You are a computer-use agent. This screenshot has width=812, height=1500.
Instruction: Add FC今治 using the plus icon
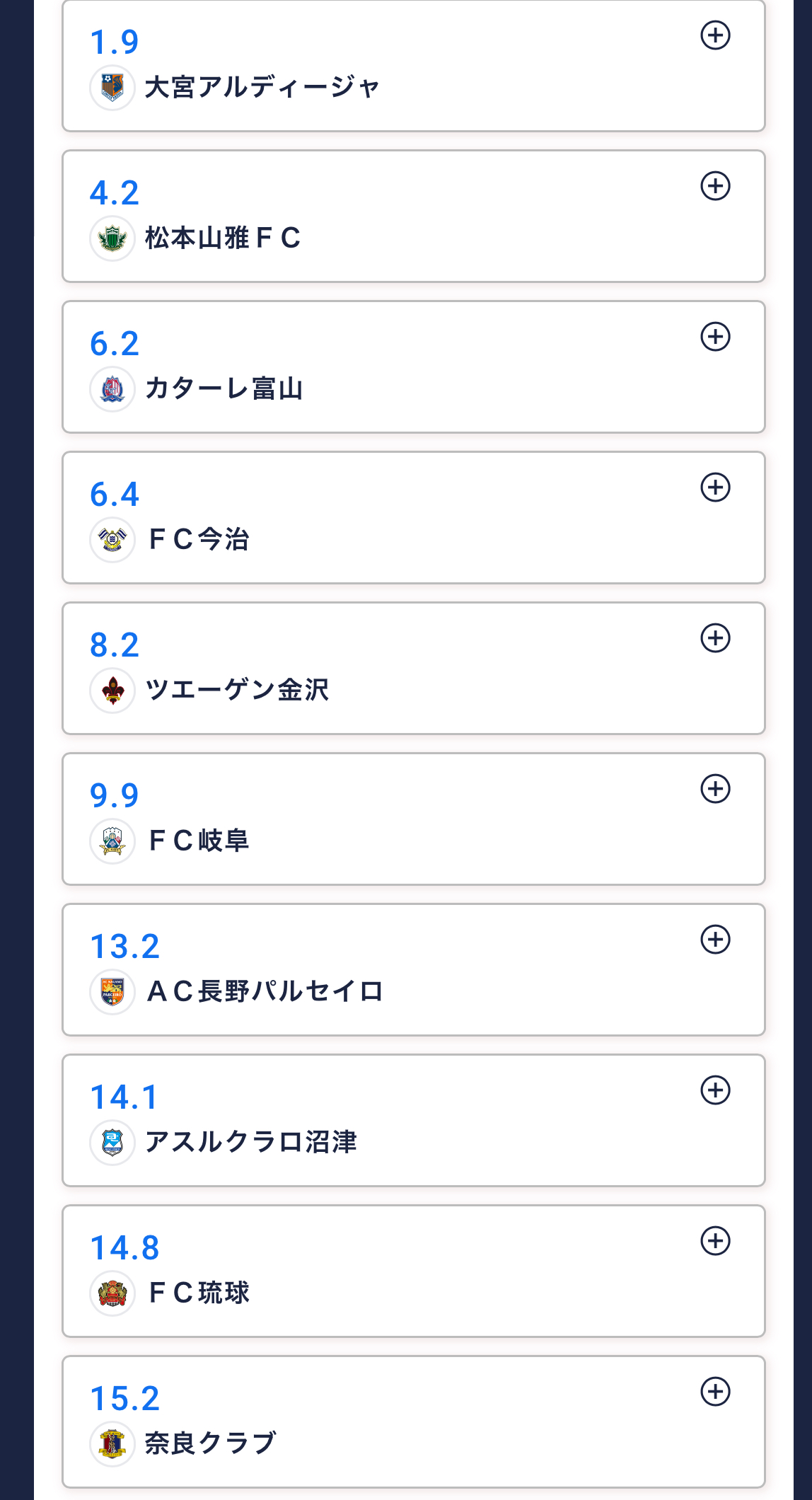click(715, 487)
